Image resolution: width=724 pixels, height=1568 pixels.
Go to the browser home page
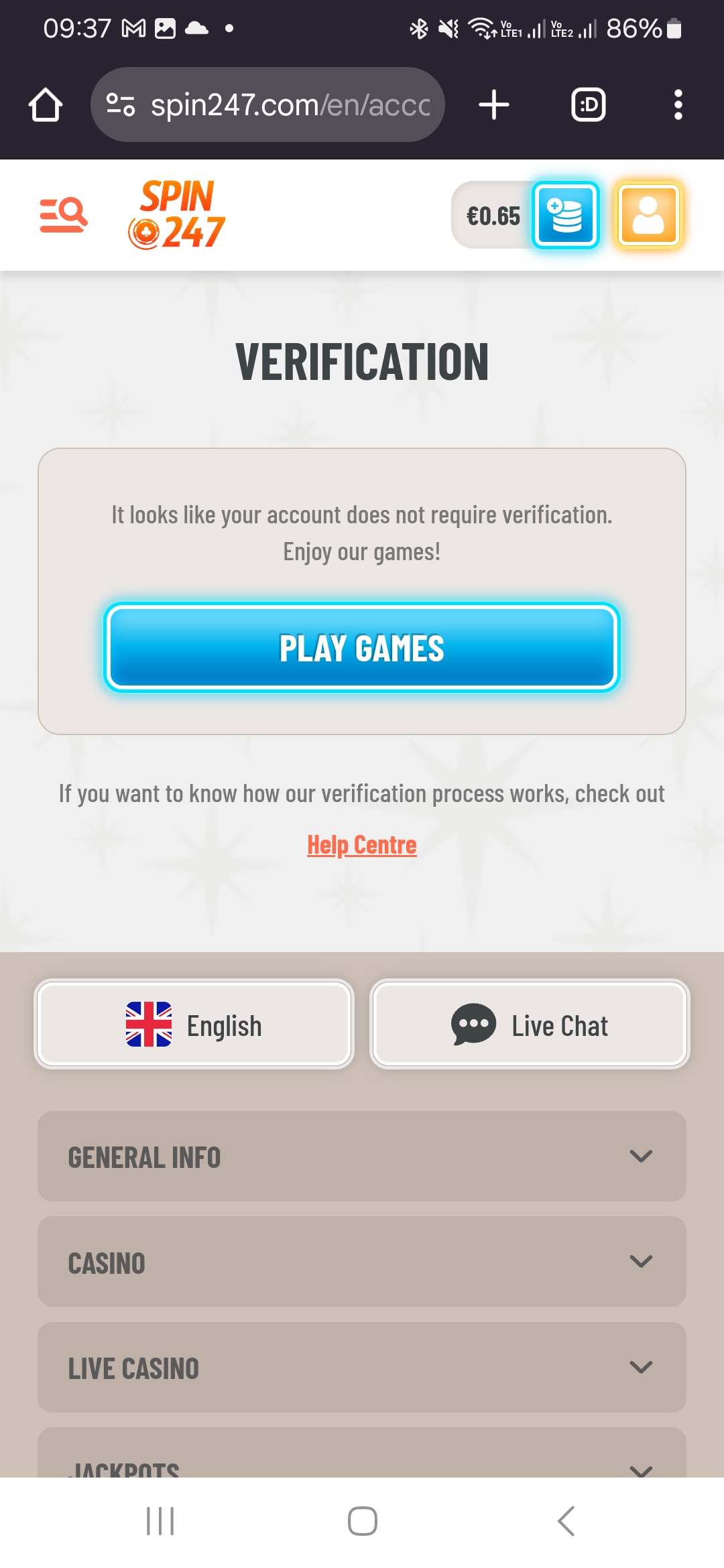point(46,105)
